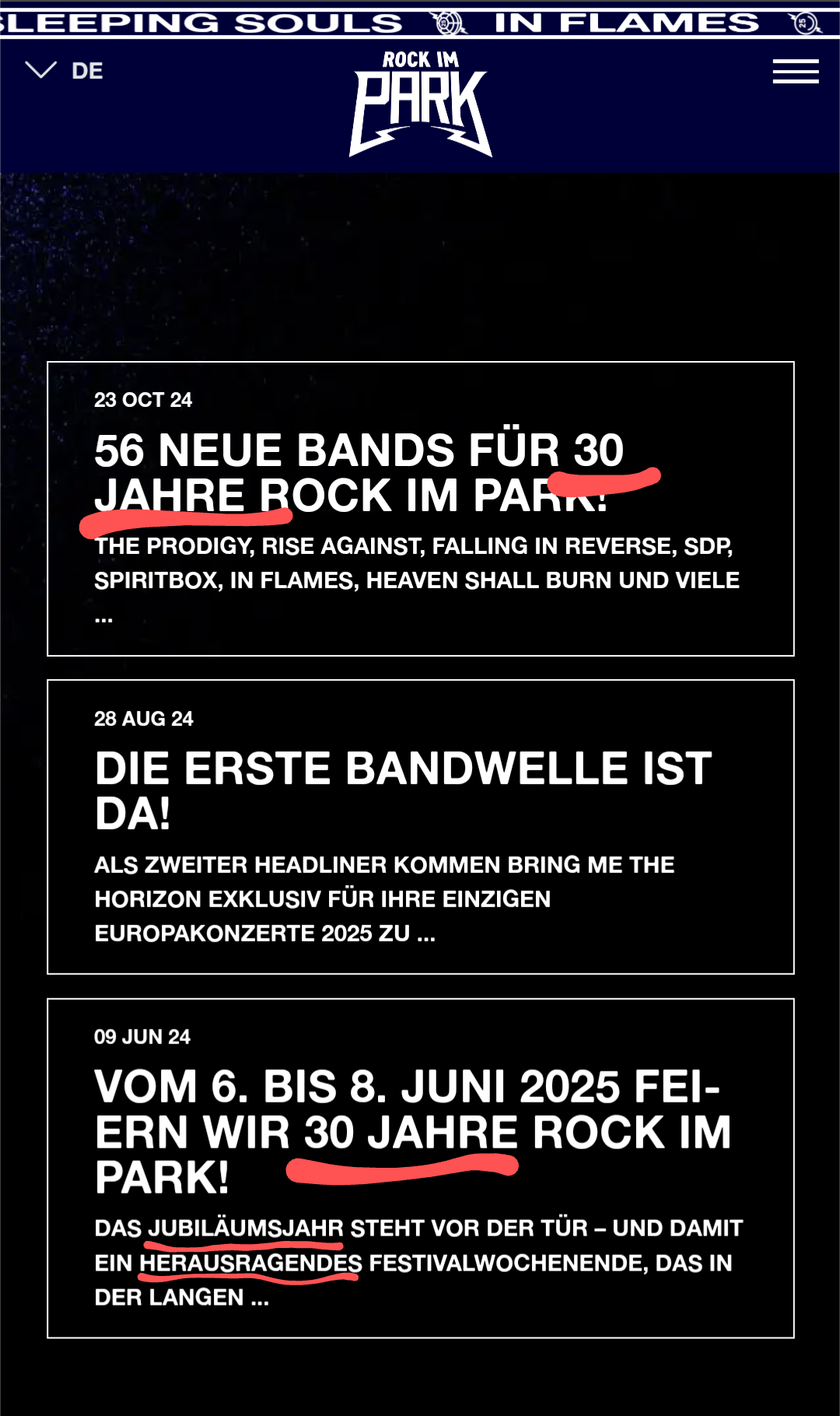Open Die erste Bandwelle ist da article
The image size is (840, 1416).
(x=403, y=790)
